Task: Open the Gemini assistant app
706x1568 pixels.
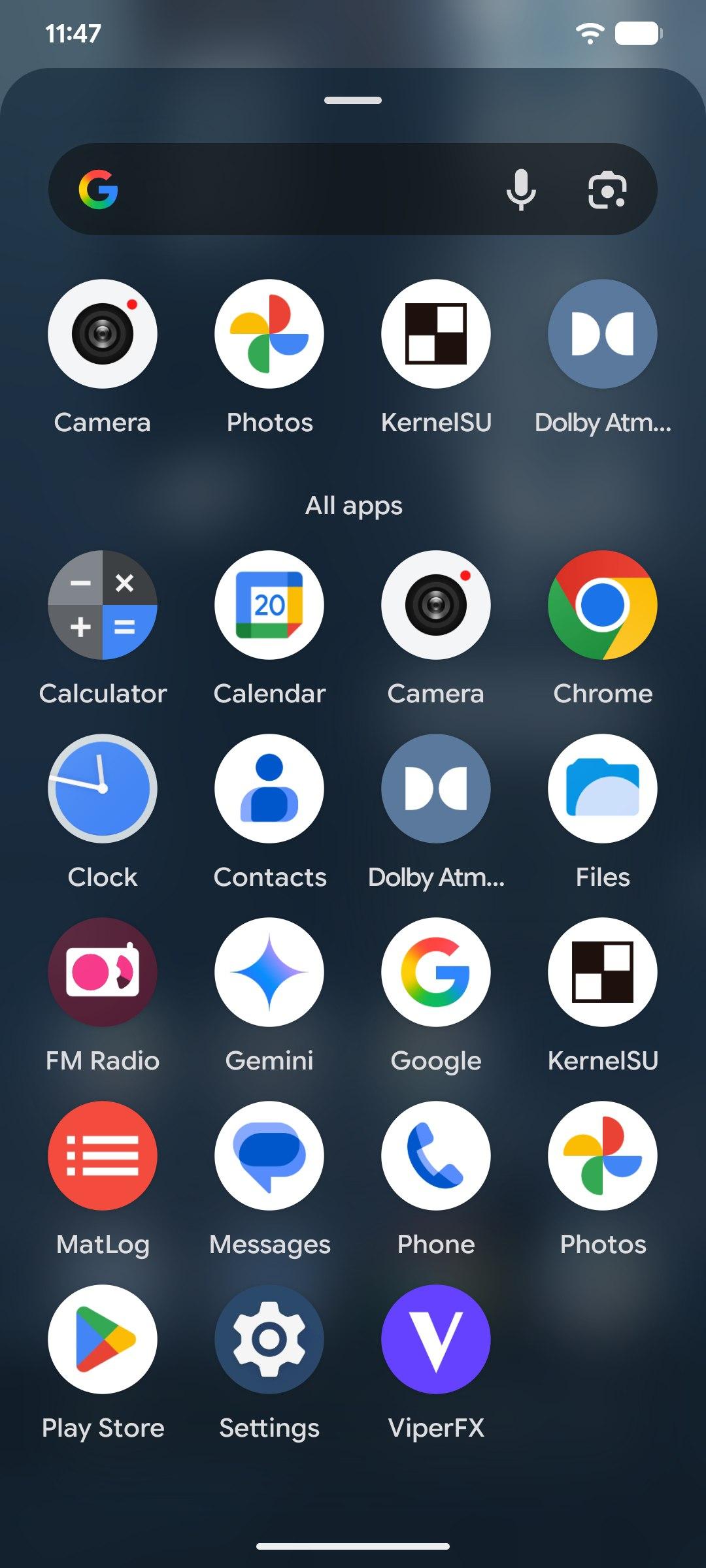Action: pos(269,972)
